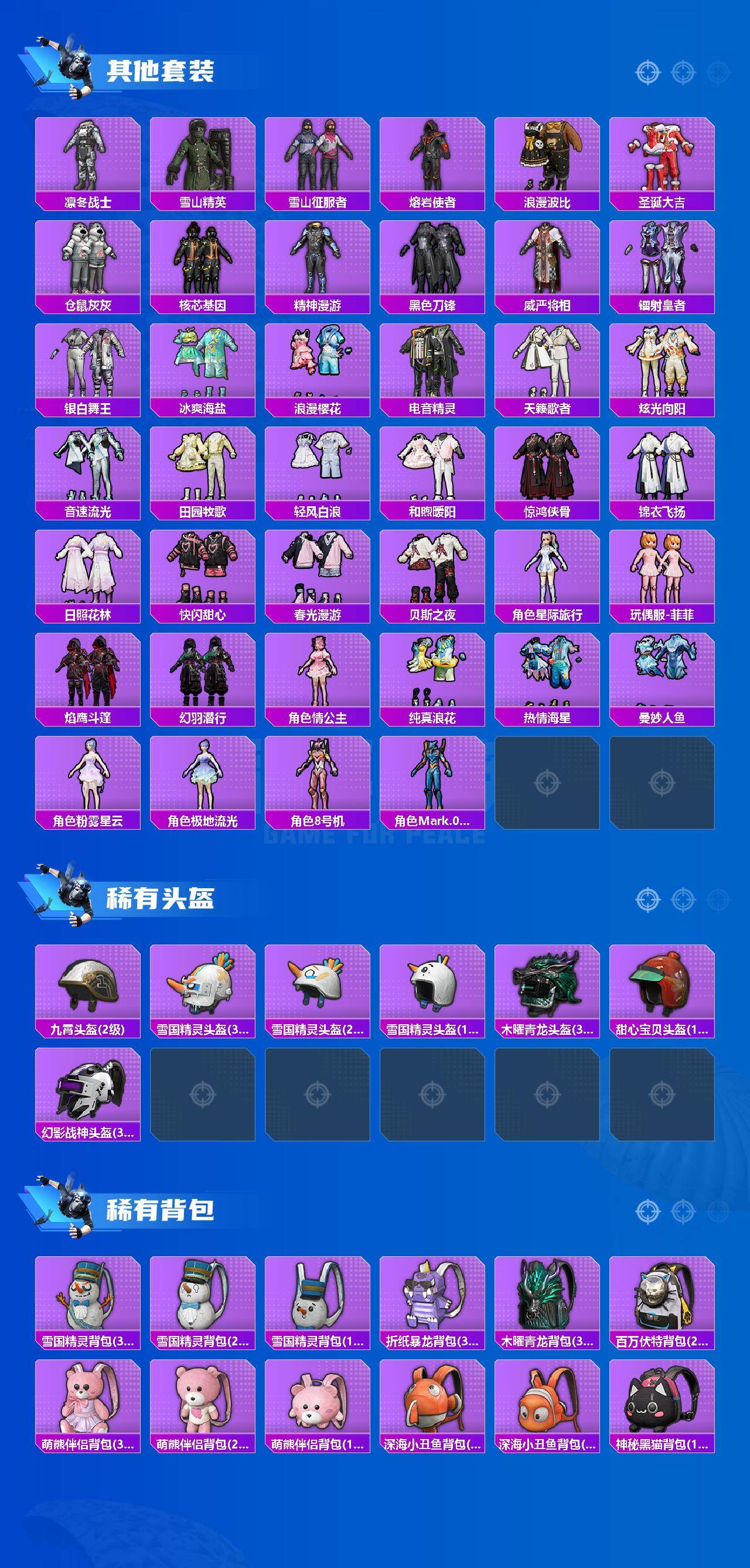Click the 九霄头盔(2级) helmet icon

(x=88, y=989)
